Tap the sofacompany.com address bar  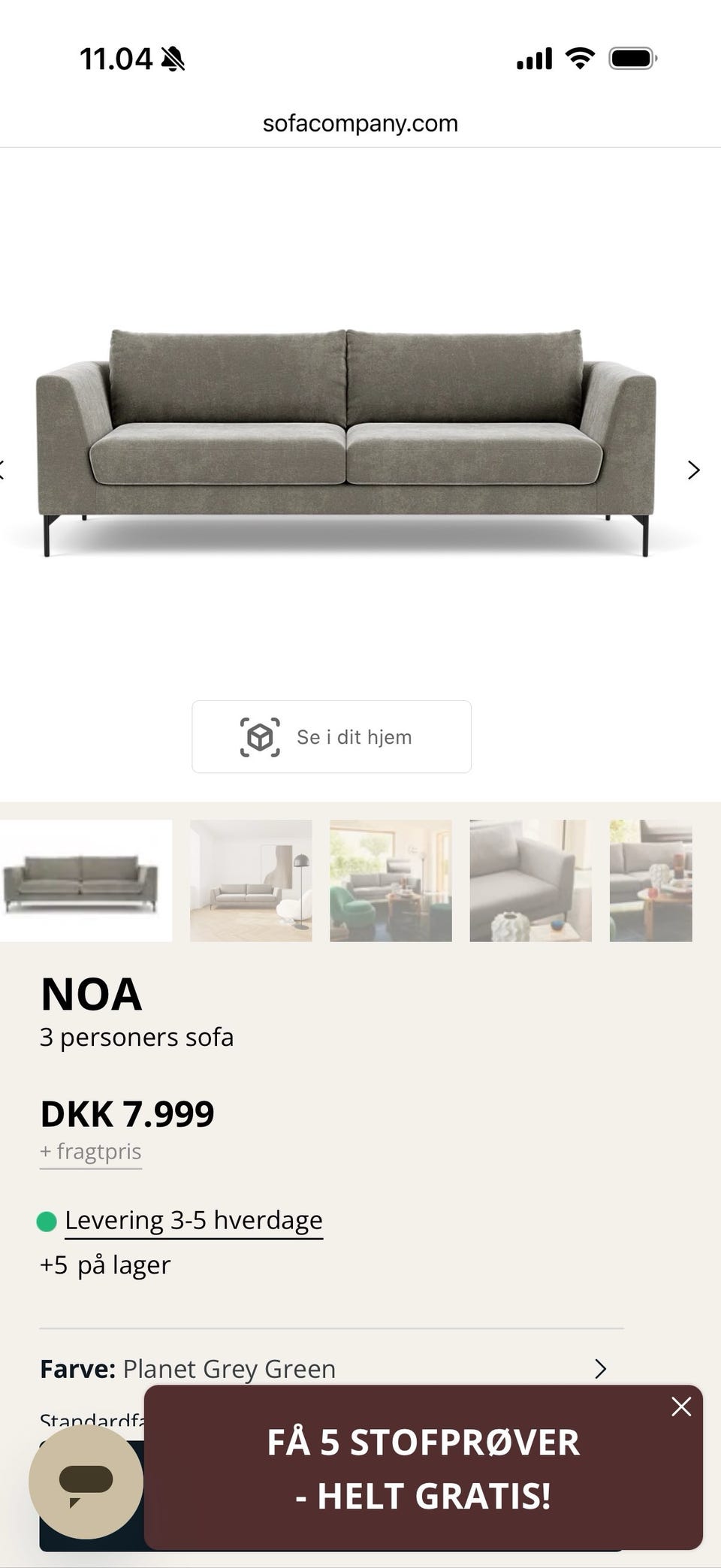coord(360,122)
